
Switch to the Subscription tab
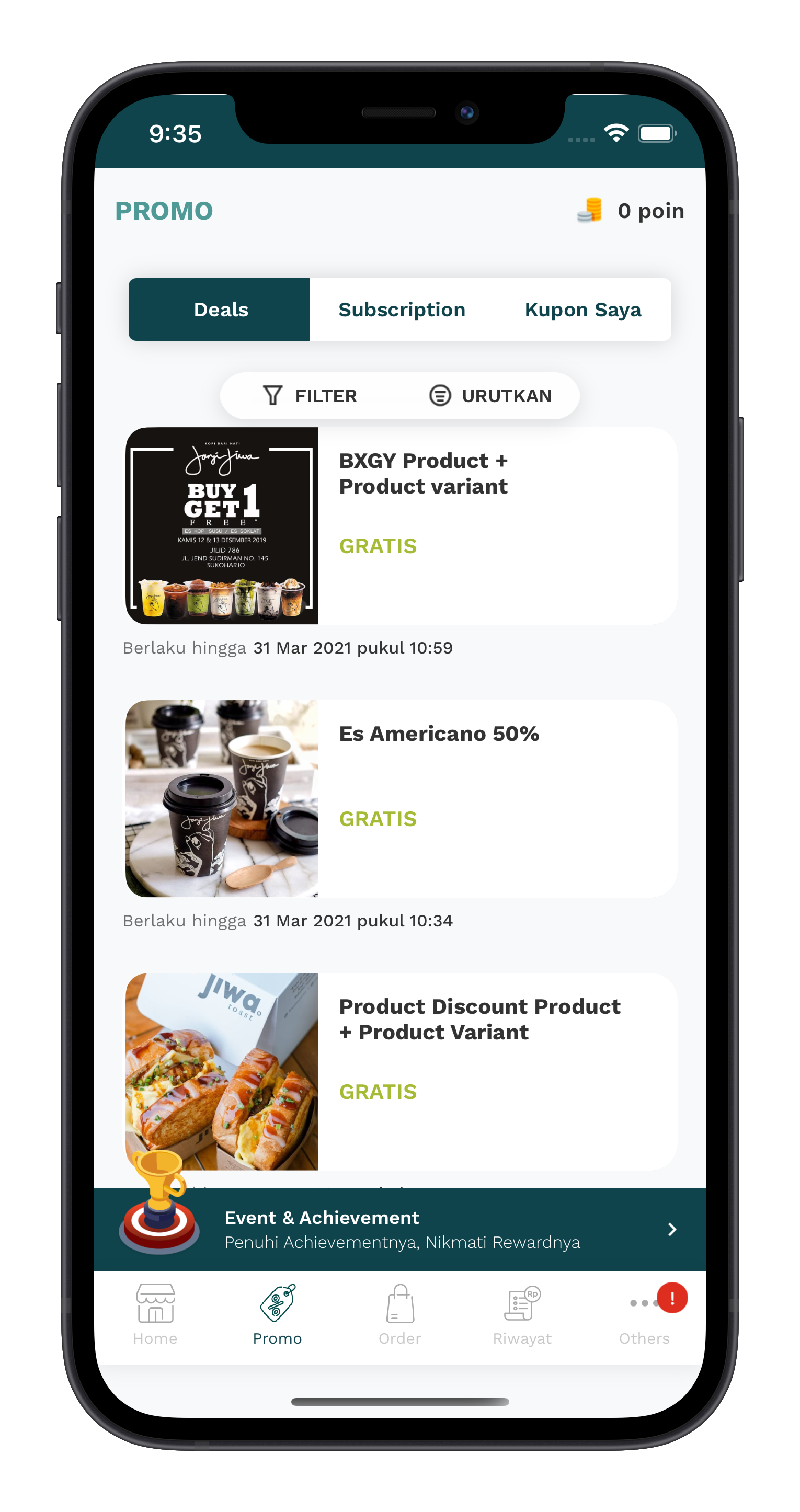(x=402, y=310)
